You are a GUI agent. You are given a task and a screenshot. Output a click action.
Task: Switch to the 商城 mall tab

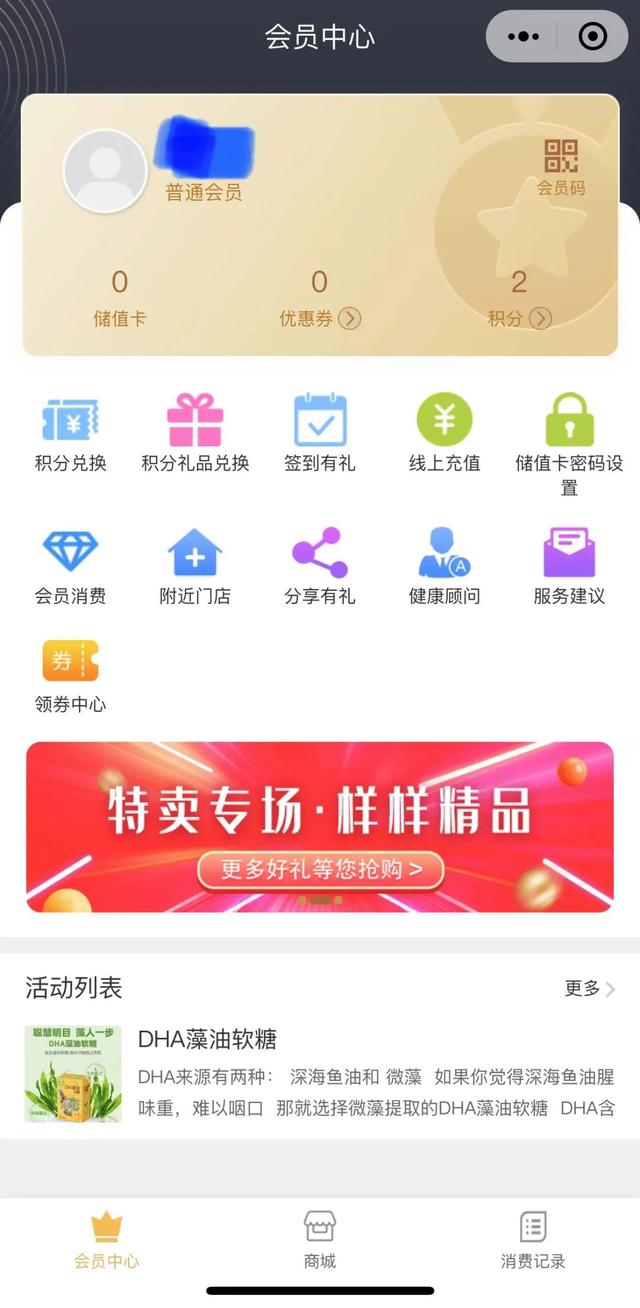(320, 1240)
